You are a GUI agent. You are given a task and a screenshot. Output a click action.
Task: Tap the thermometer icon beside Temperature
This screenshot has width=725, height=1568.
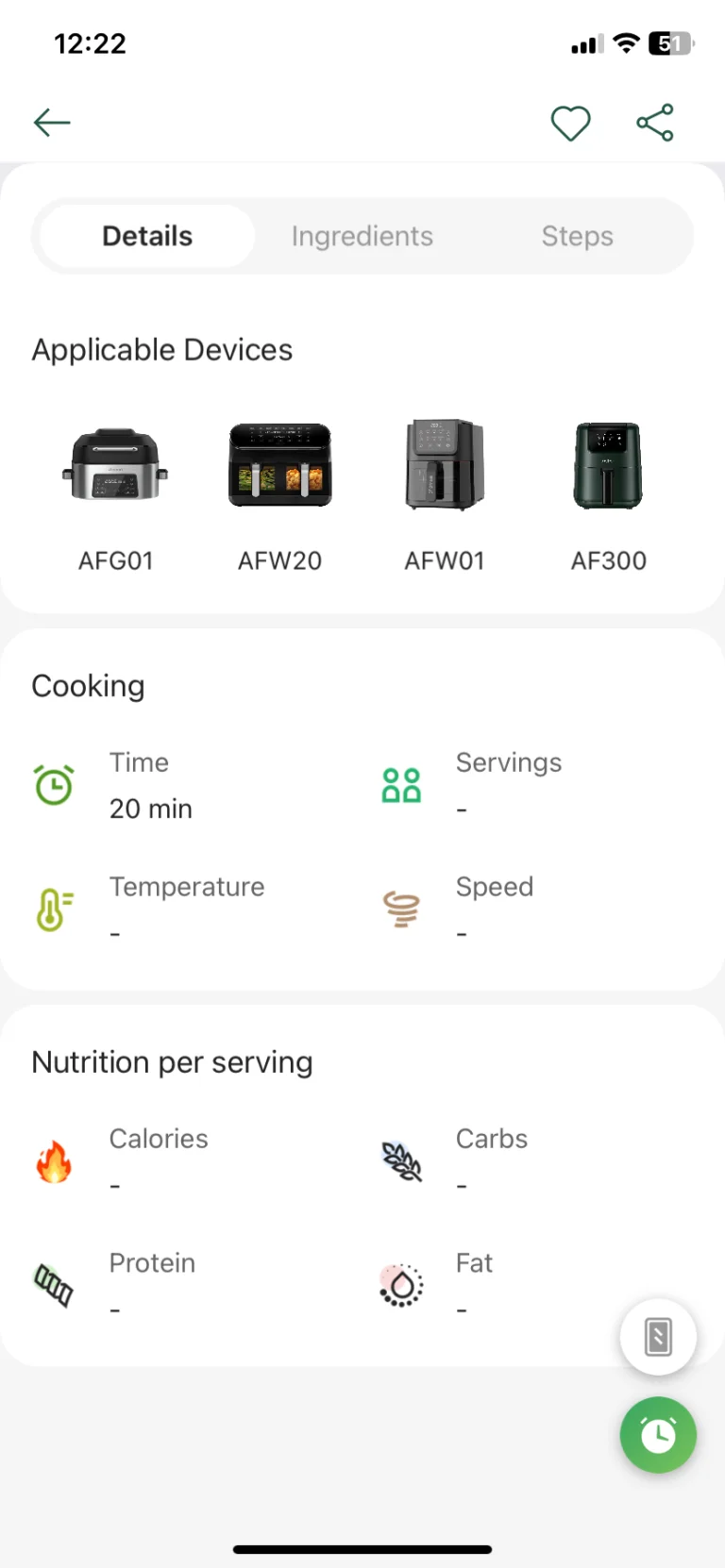54,909
